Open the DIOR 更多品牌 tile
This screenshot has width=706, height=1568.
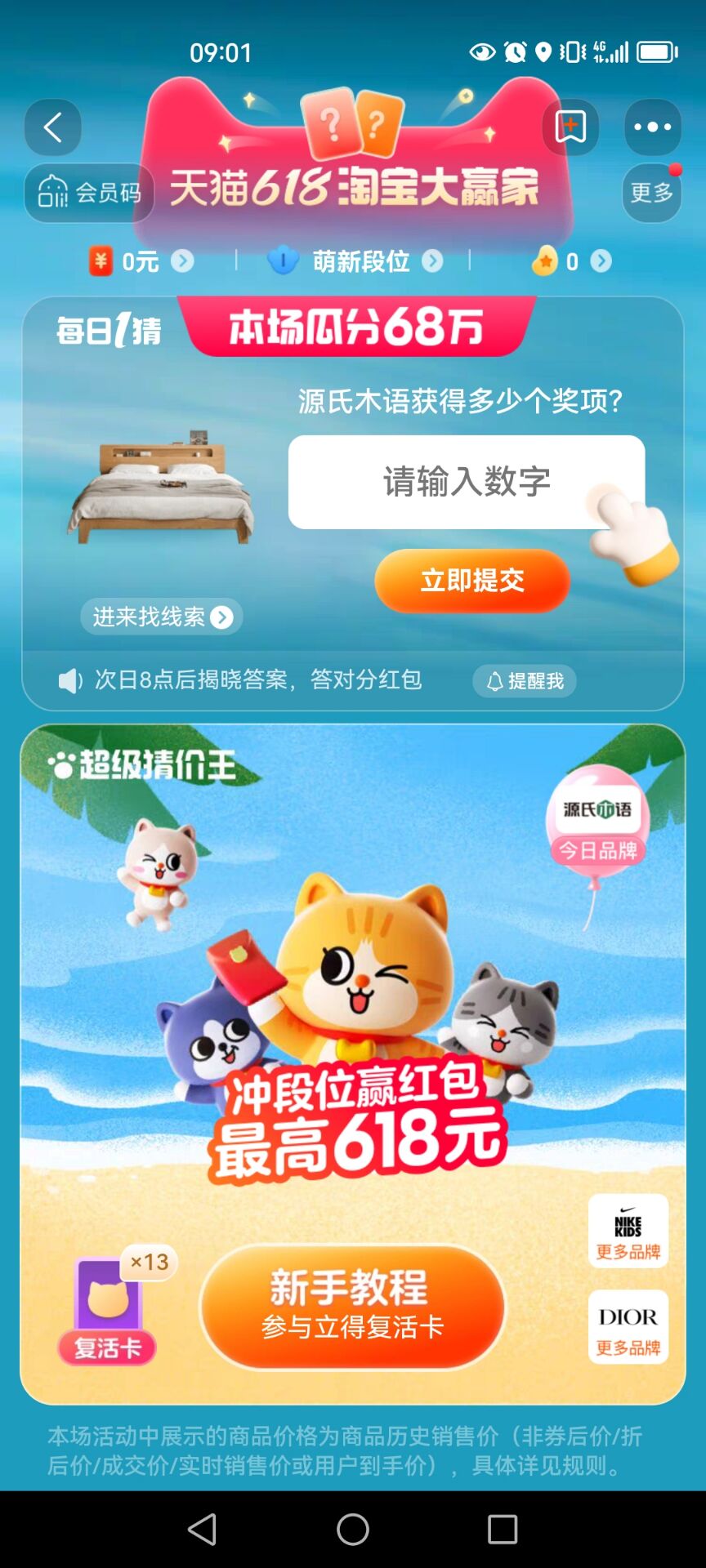(628, 1327)
